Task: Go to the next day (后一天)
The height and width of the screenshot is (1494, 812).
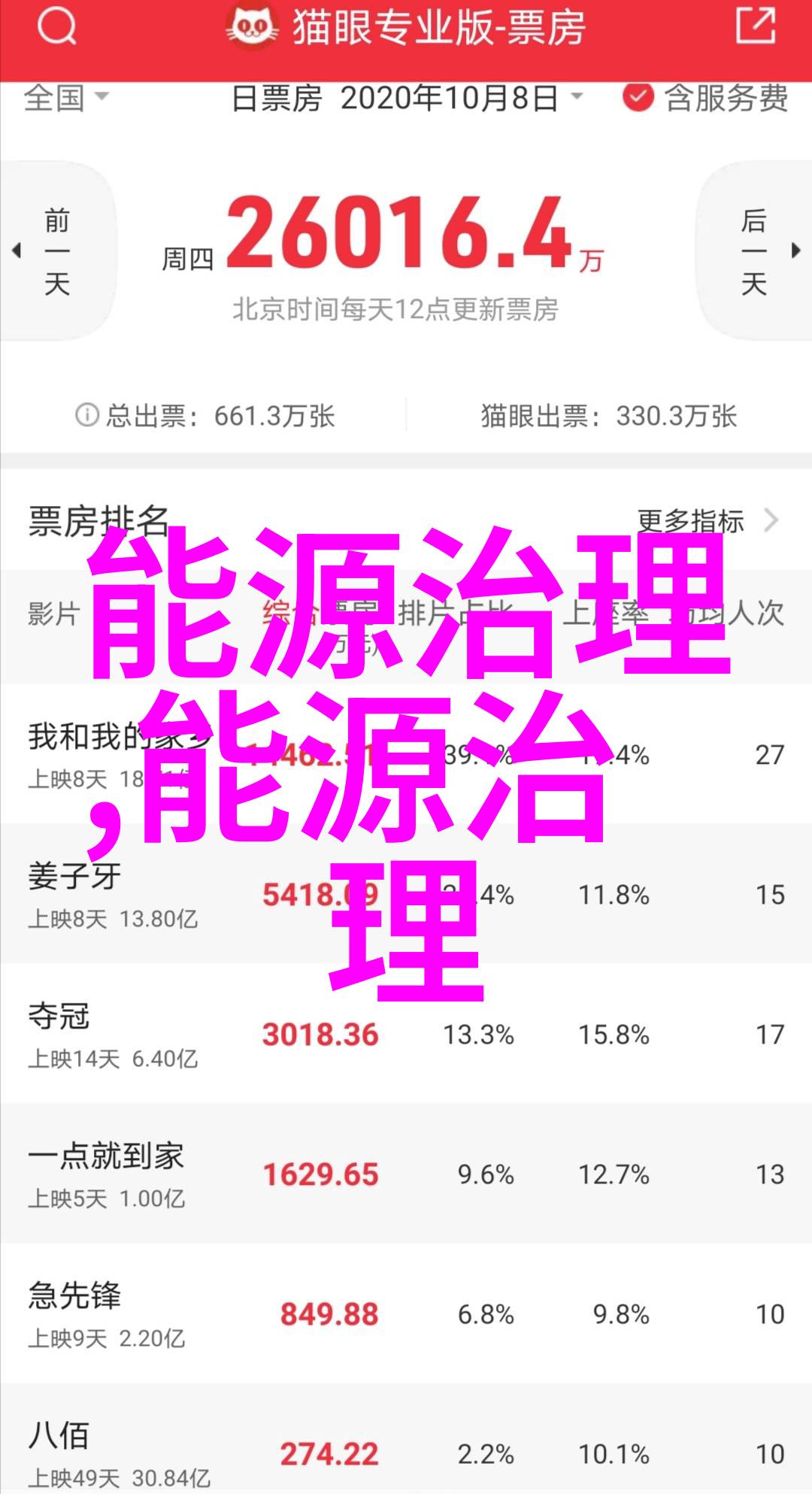Action: pos(756,252)
